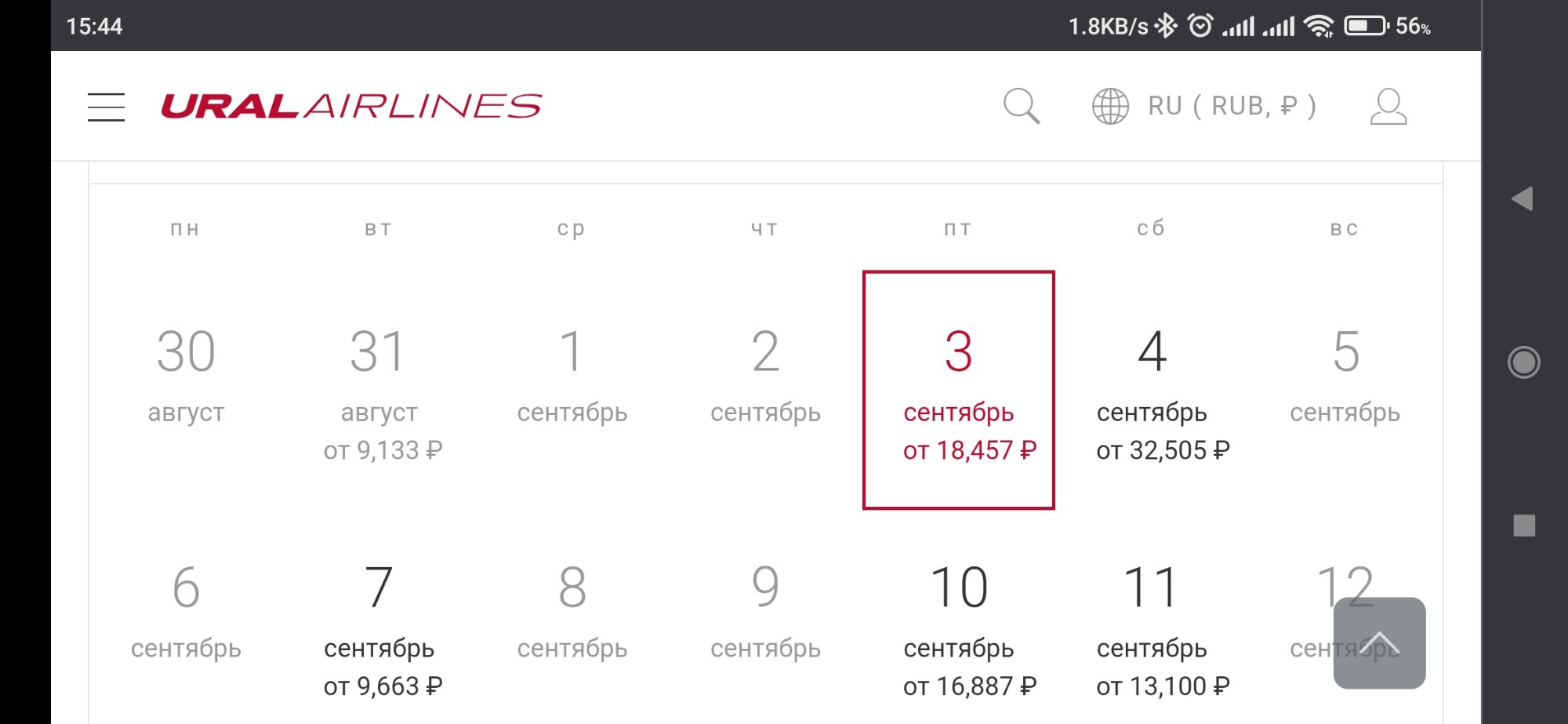1568x724 pixels.
Task: Tap the scroll-to-top arrow button
Action: pos(1379,643)
